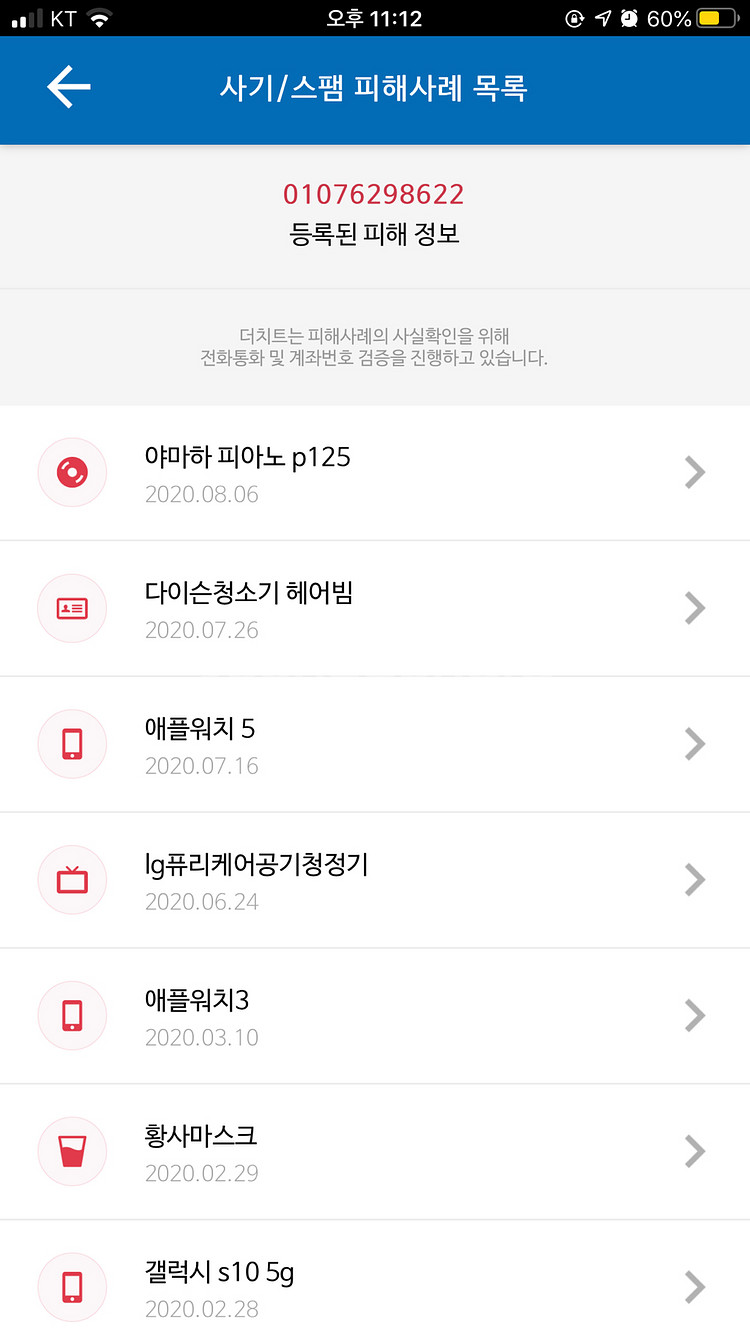Select the 애플워치3 case row
This screenshot has height=1333, width=750.
(x=375, y=1016)
